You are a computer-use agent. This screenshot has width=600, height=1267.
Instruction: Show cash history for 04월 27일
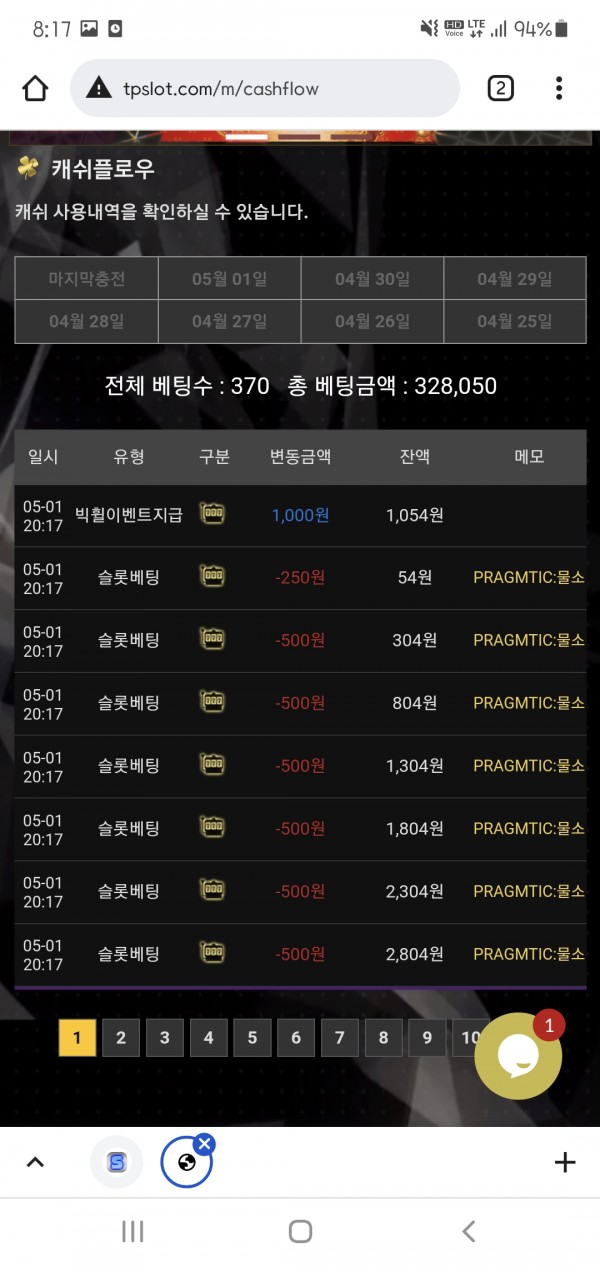pos(229,321)
